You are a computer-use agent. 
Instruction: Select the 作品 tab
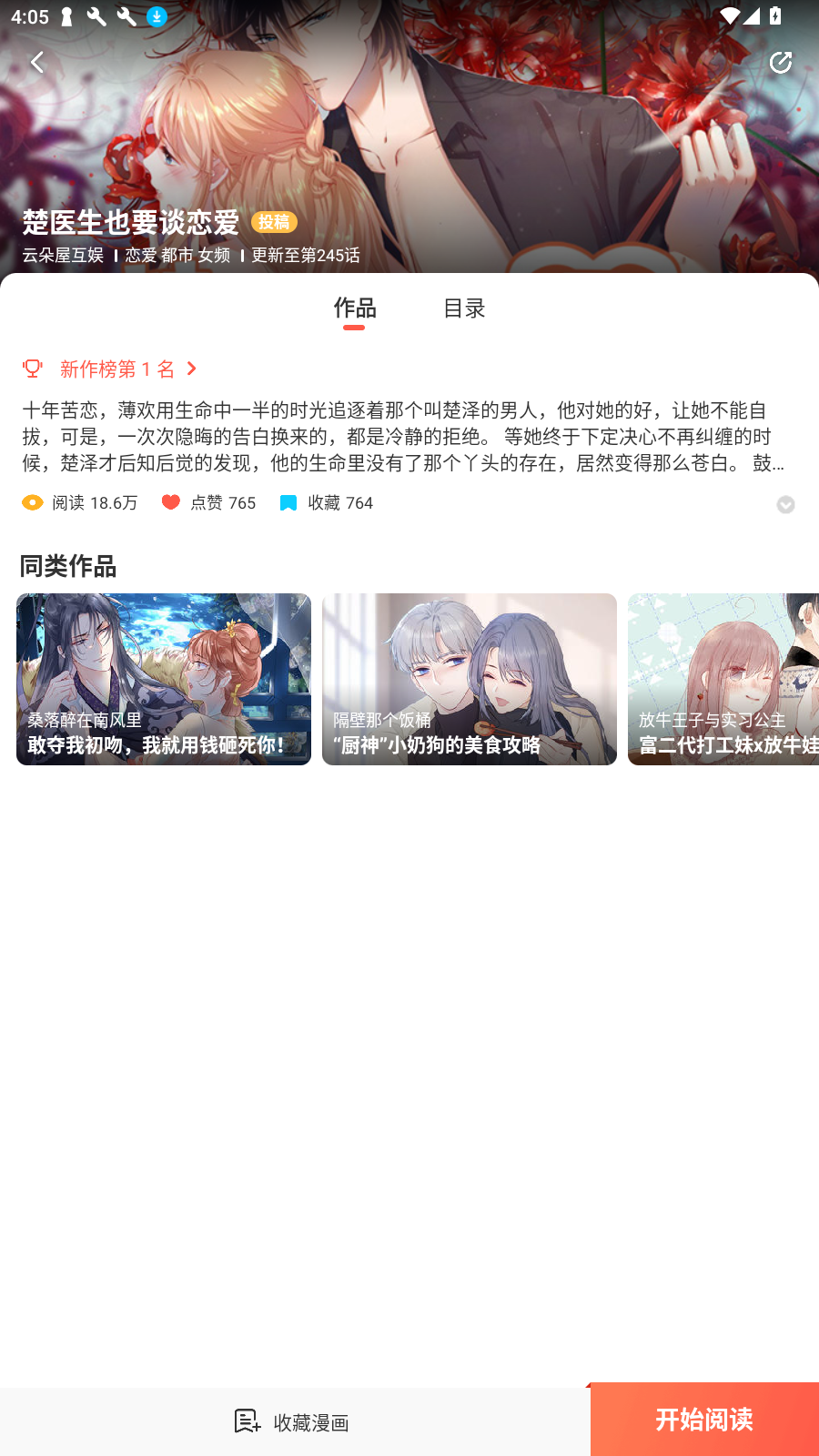[354, 308]
